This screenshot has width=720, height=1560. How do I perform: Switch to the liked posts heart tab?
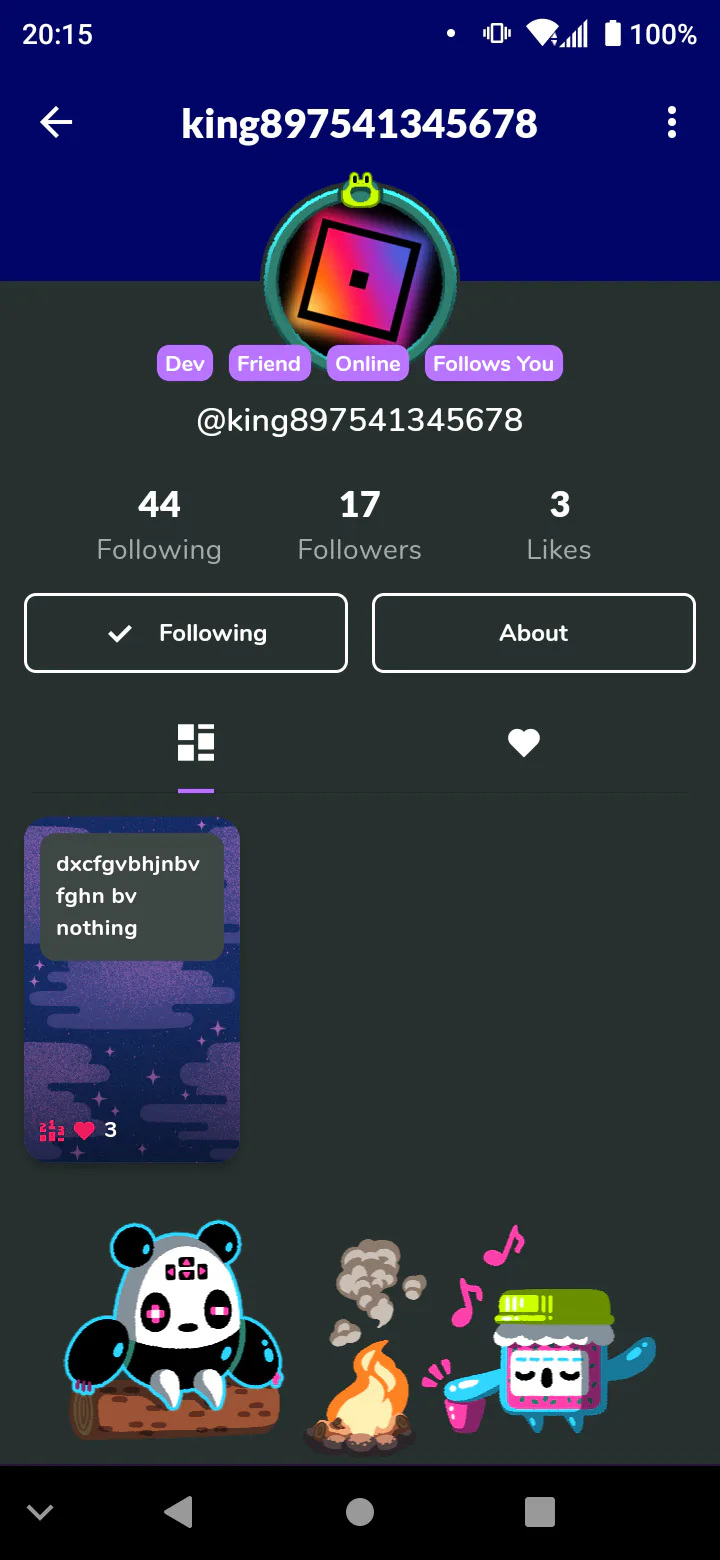[524, 742]
